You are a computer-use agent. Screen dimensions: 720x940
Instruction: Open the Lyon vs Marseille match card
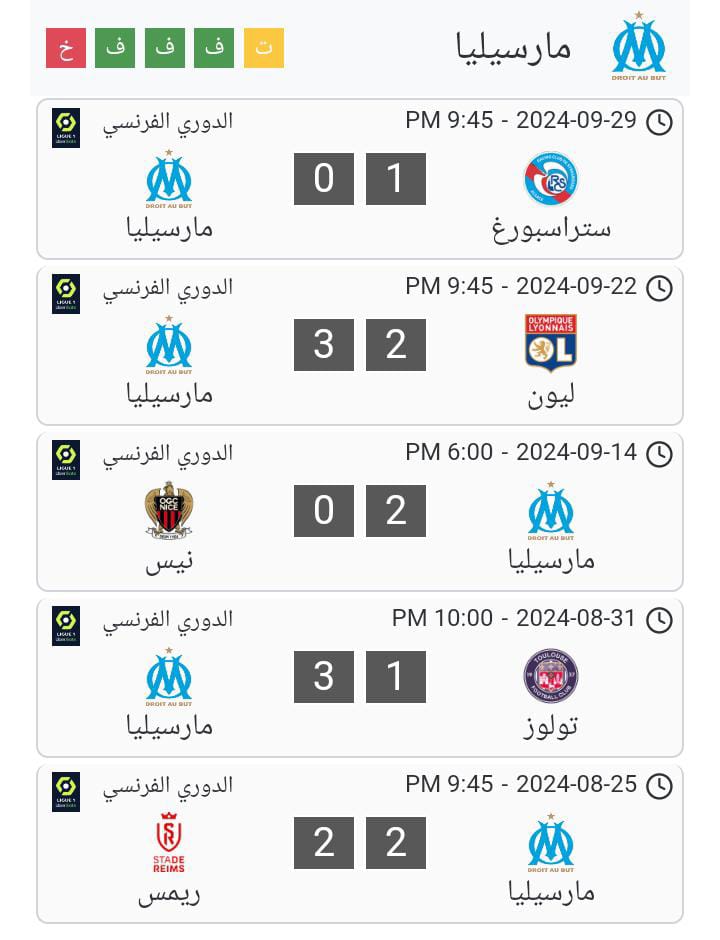[360, 346]
